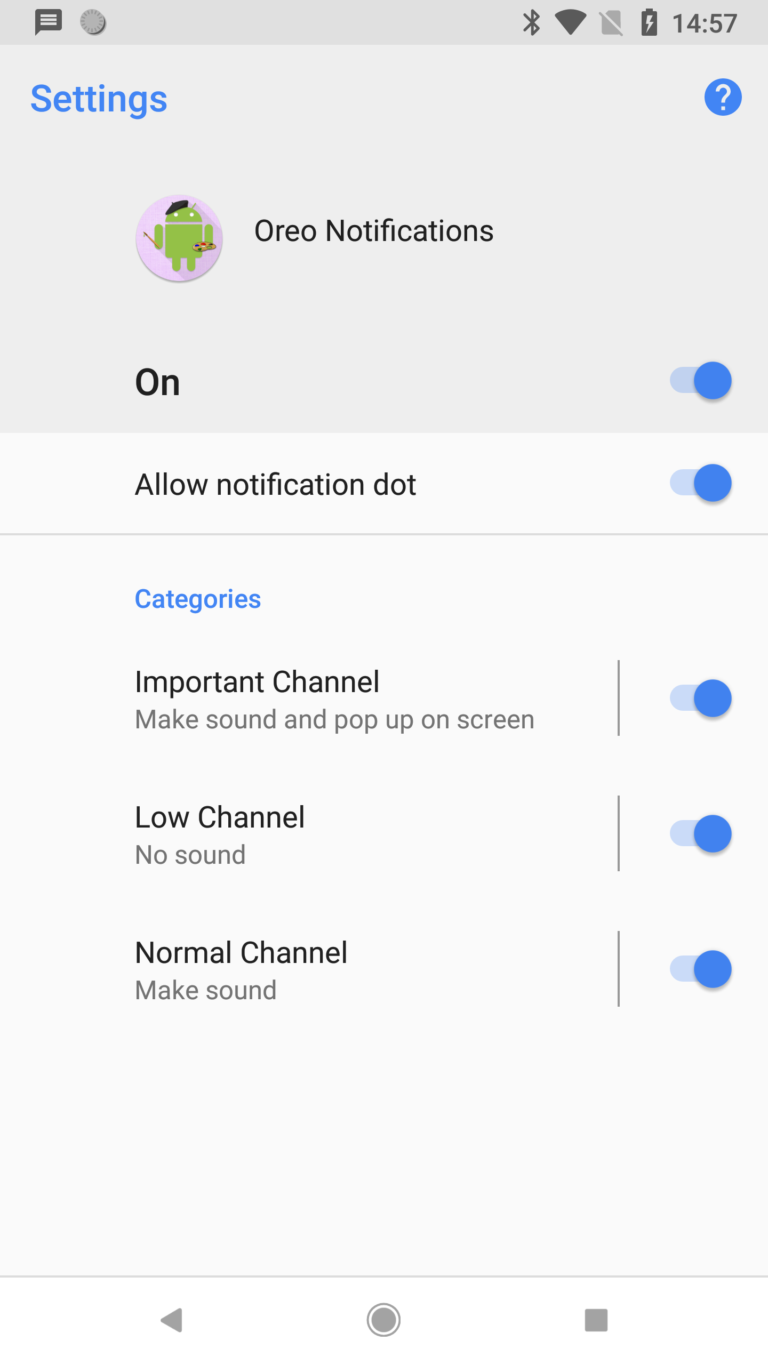
Task: Open Important Channel settings
Action: coord(300,698)
